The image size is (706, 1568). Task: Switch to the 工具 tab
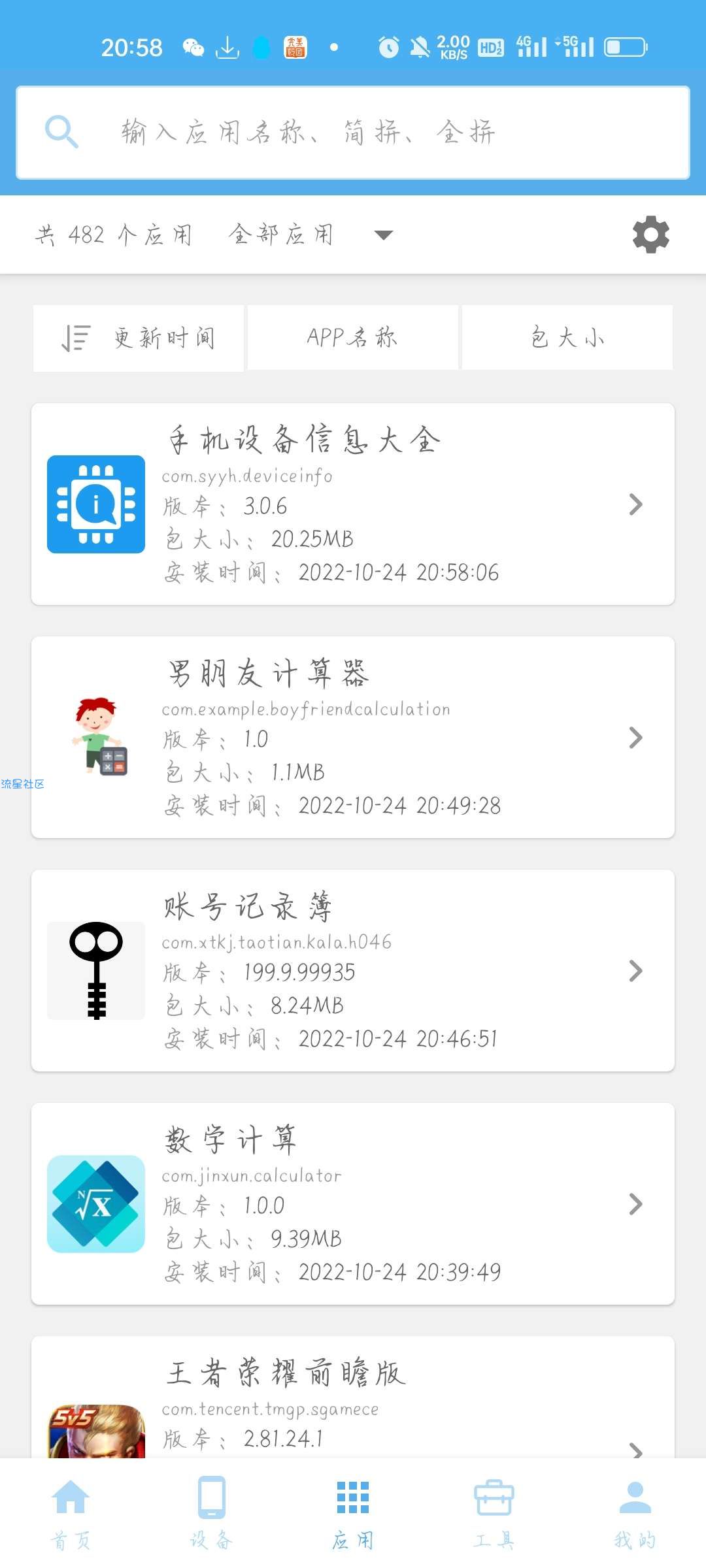[494, 1513]
